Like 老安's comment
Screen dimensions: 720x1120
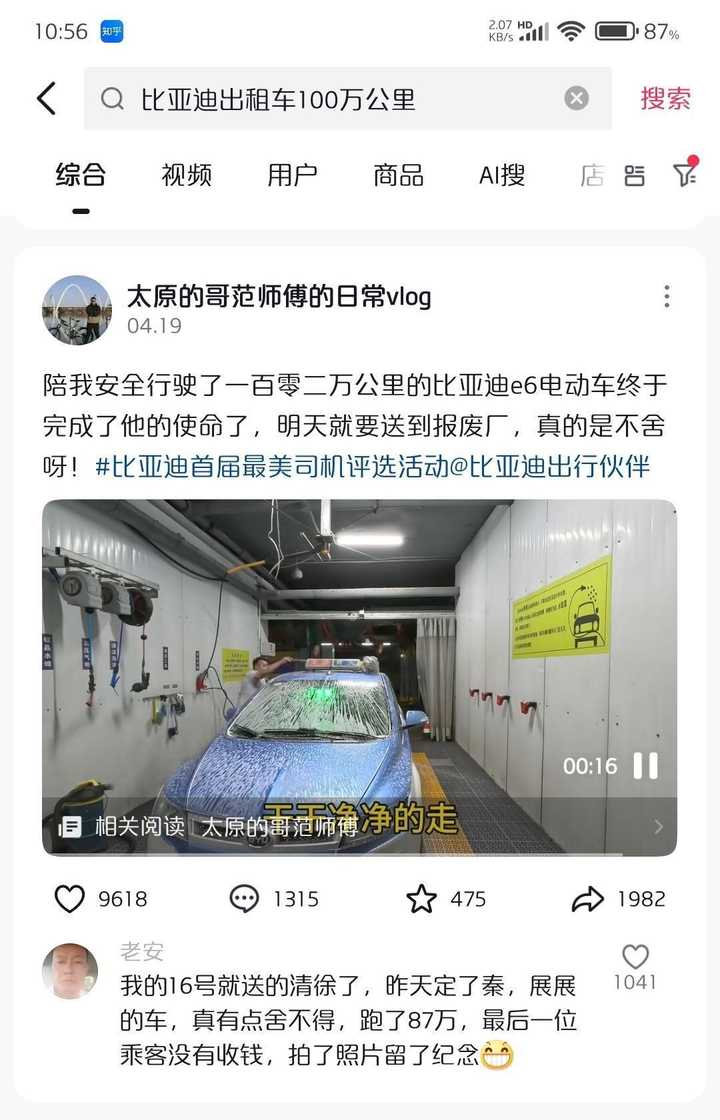coord(635,957)
